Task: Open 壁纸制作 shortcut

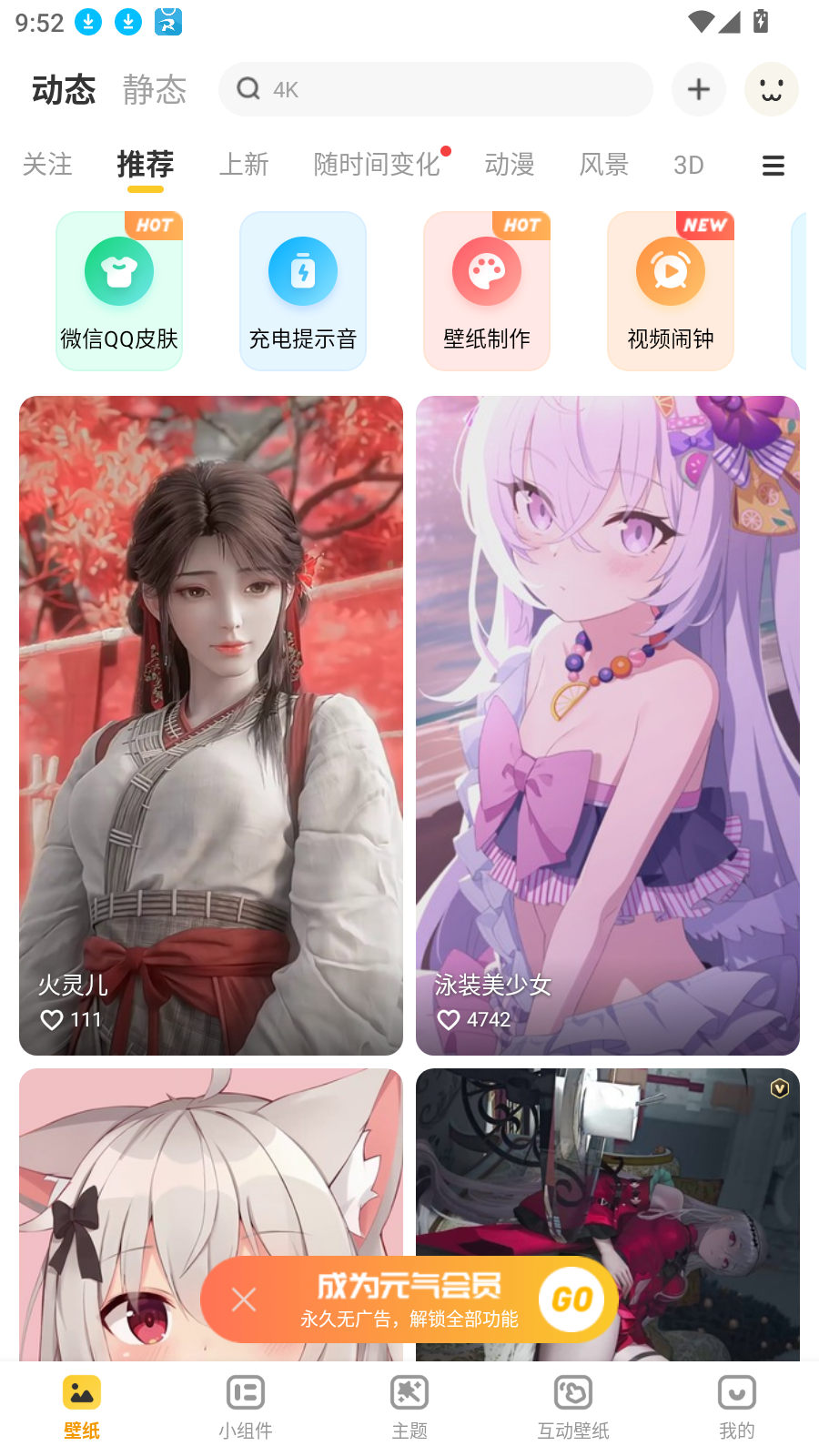Action: tap(487, 291)
